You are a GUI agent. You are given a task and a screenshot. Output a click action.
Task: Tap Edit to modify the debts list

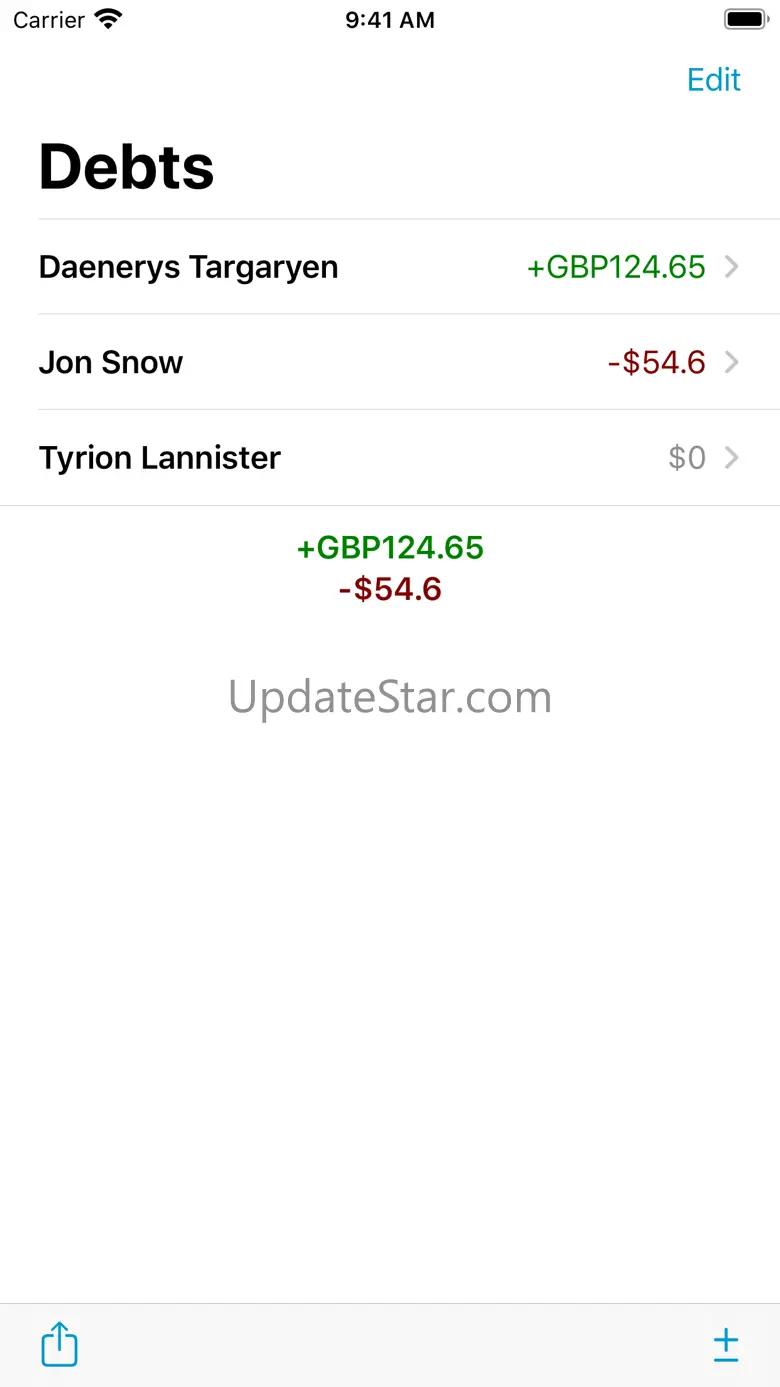713,80
